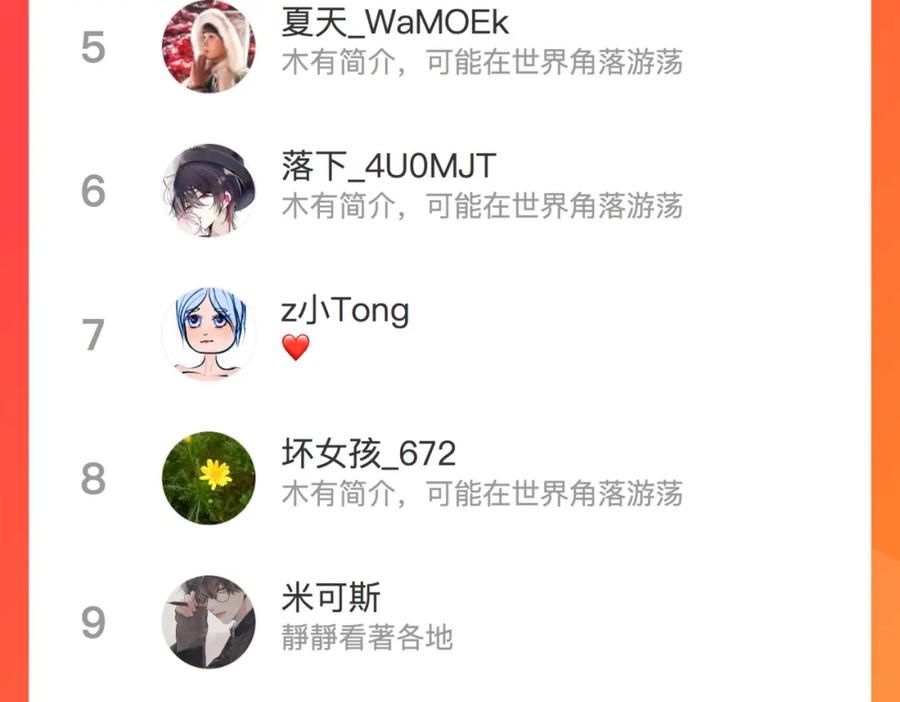900x702 pixels.
Task: Open 落下_4U0MJT's profile row
Action: [x=450, y=191]
